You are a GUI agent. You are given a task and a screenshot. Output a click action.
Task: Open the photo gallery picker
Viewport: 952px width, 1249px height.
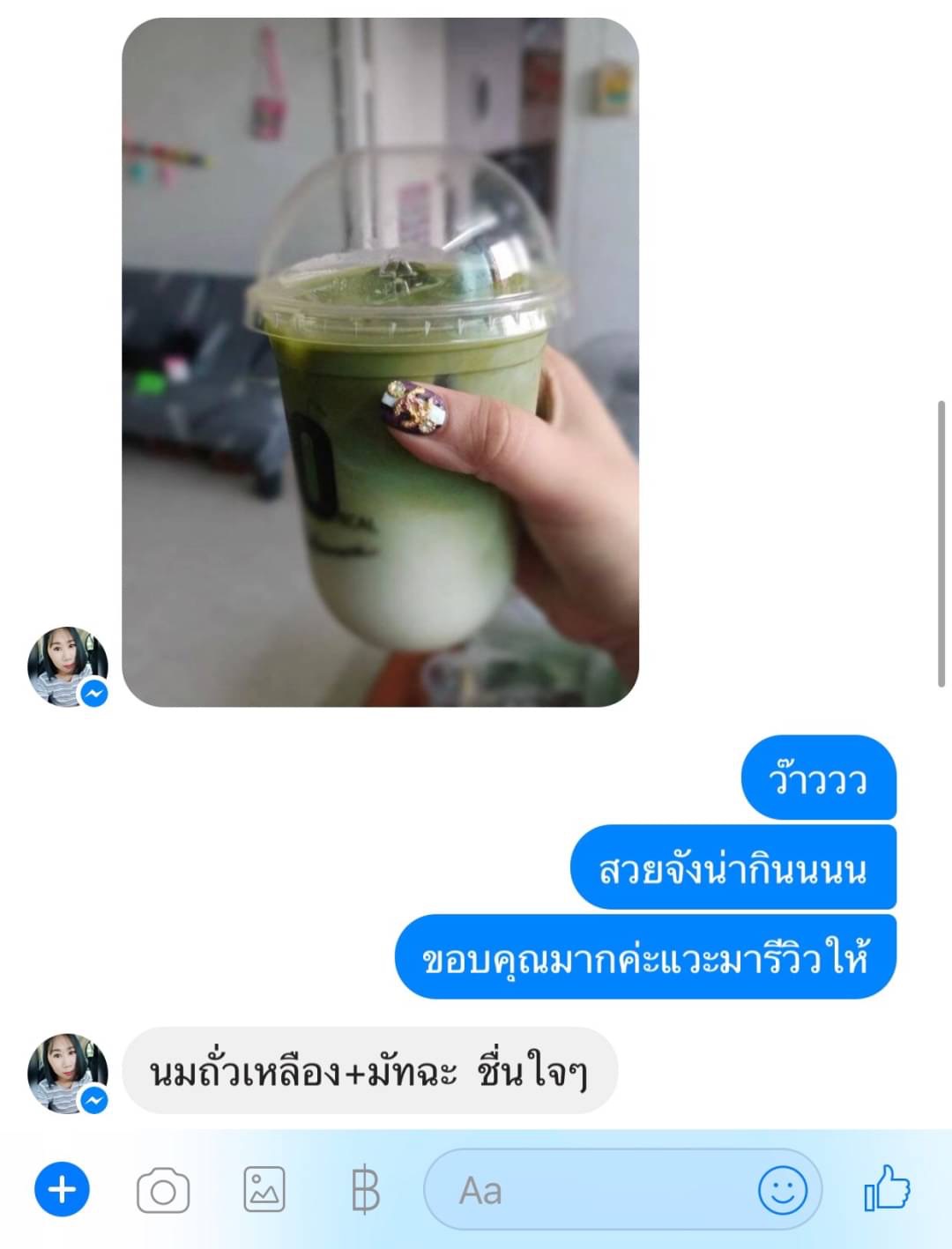tap(266, 1189)
